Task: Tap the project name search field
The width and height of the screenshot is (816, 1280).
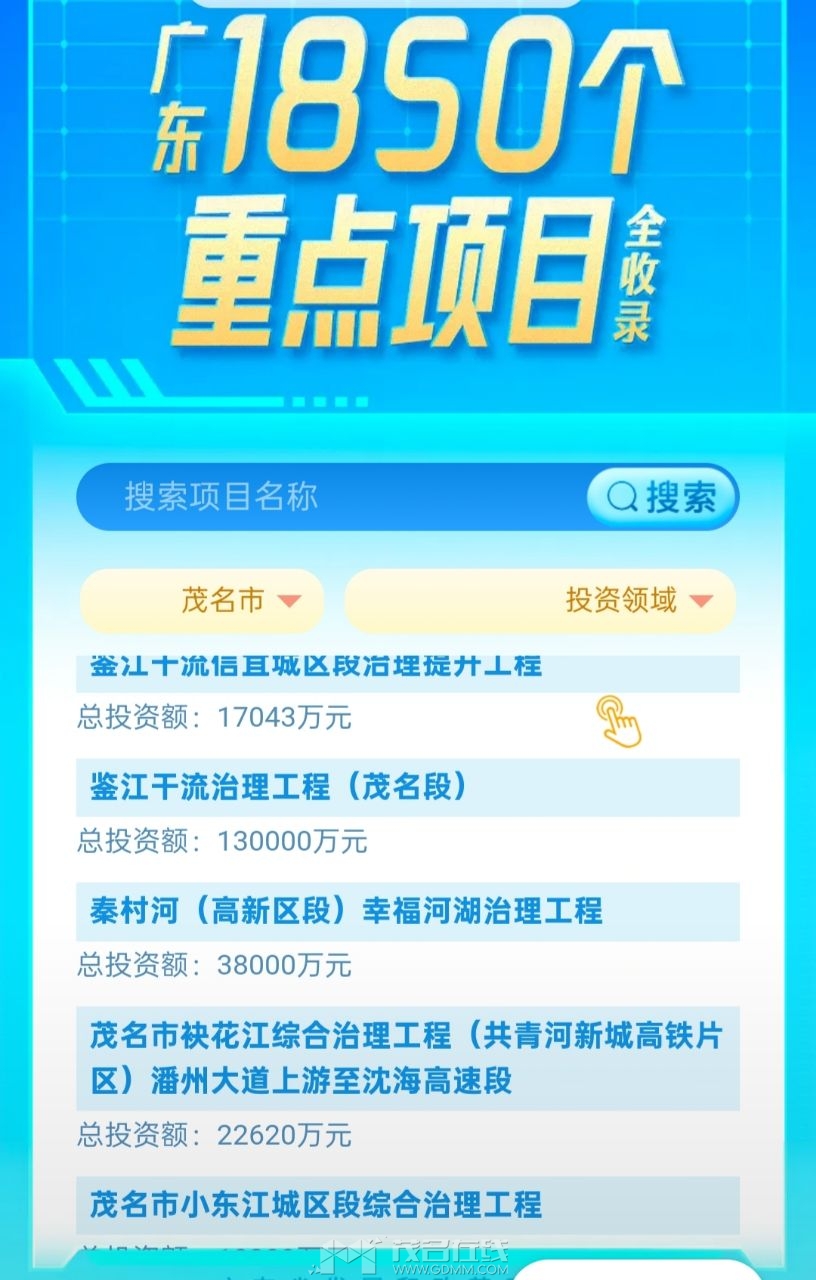Action: [330, 497]
